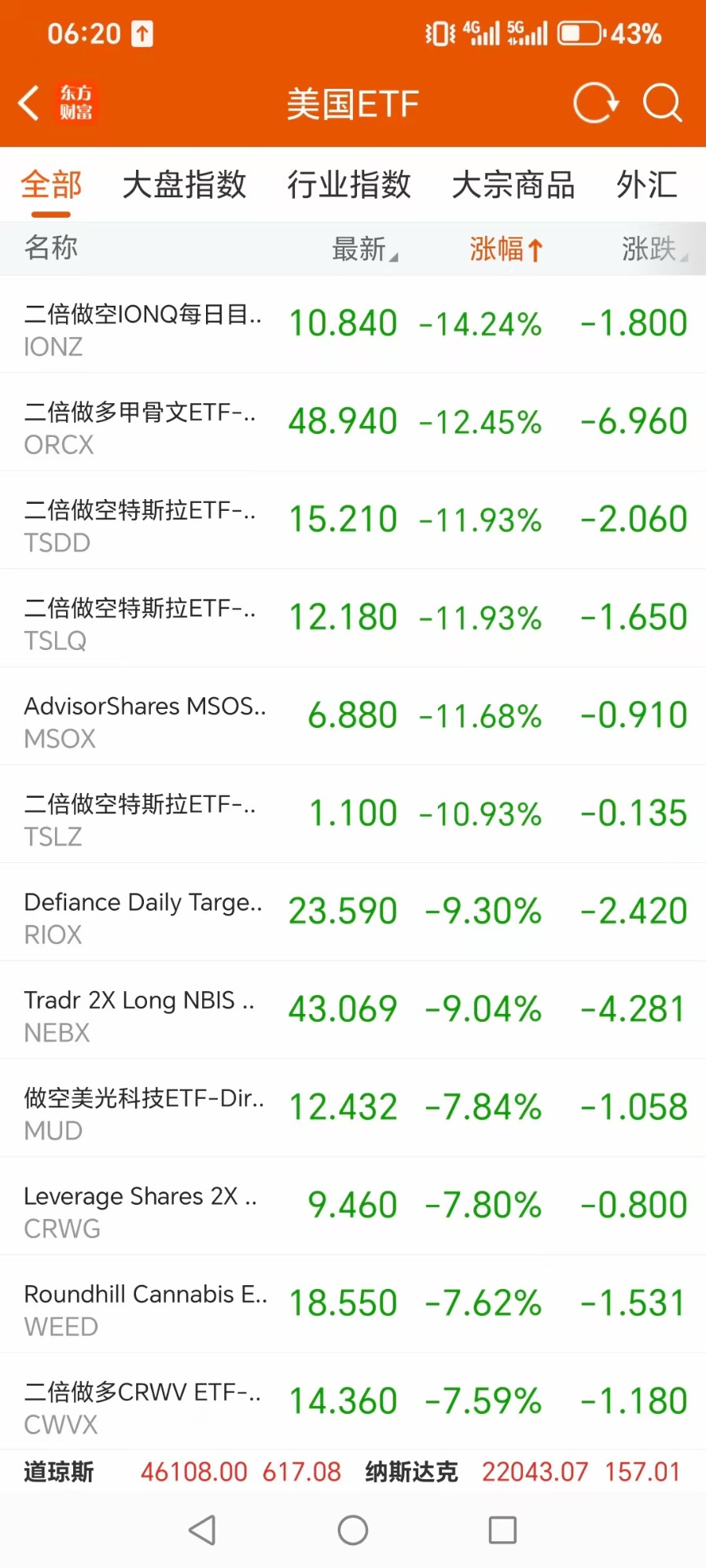Select the CWVX ETF row

click(x=353, y=1401)
